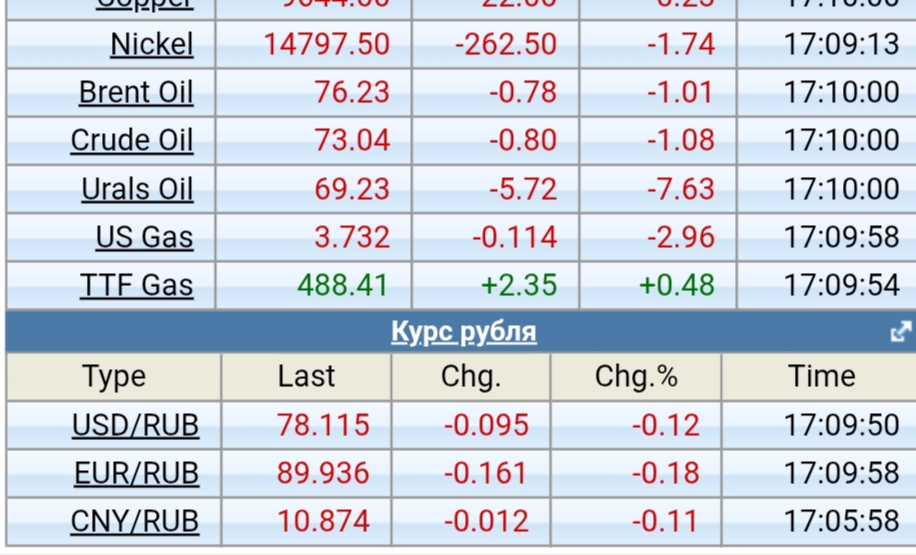This screenshot has width=916, height=555.
Task: Open the Курс рубля header link
Action: pos(463,332)
